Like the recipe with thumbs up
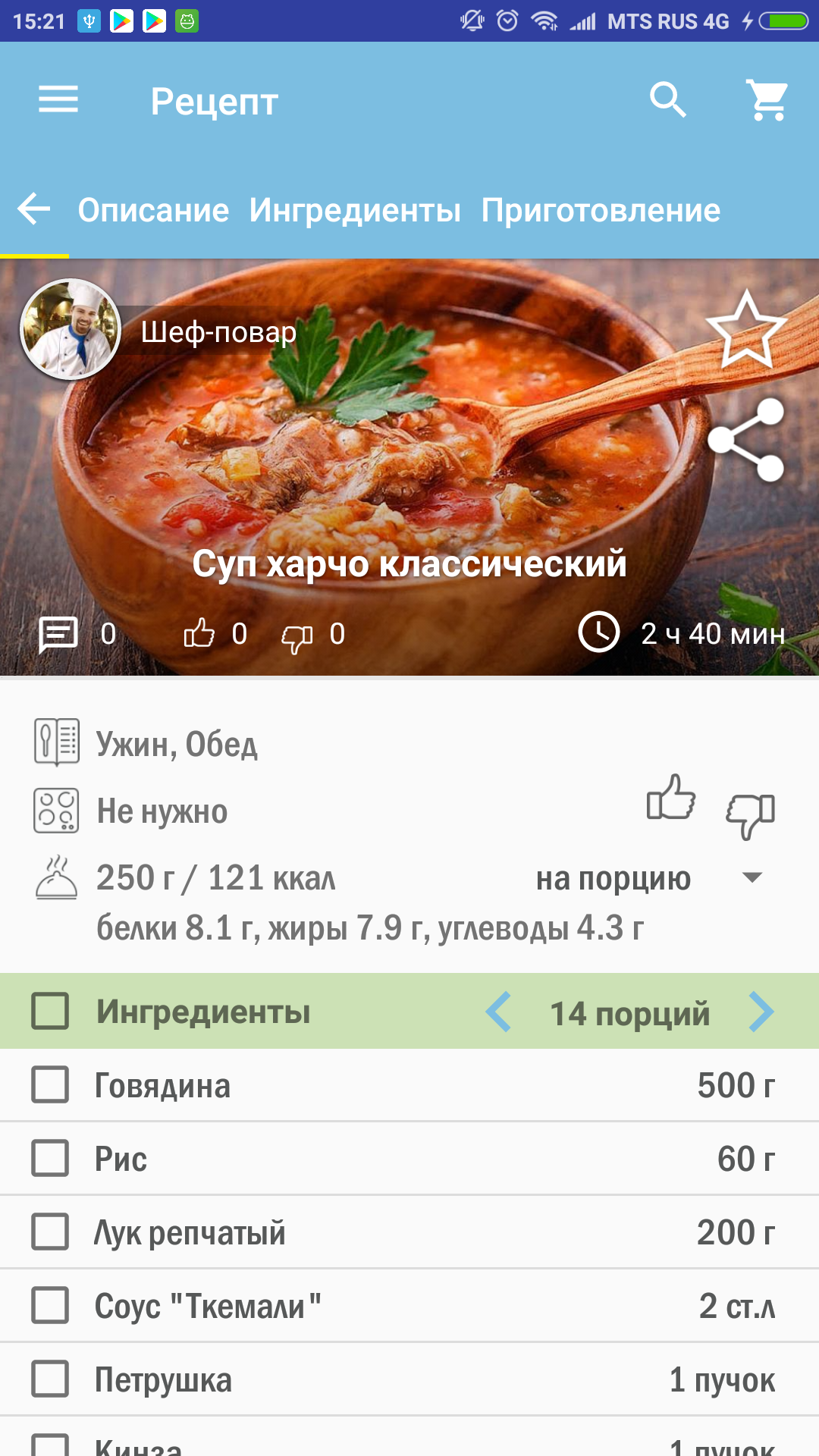 (670, 798)
